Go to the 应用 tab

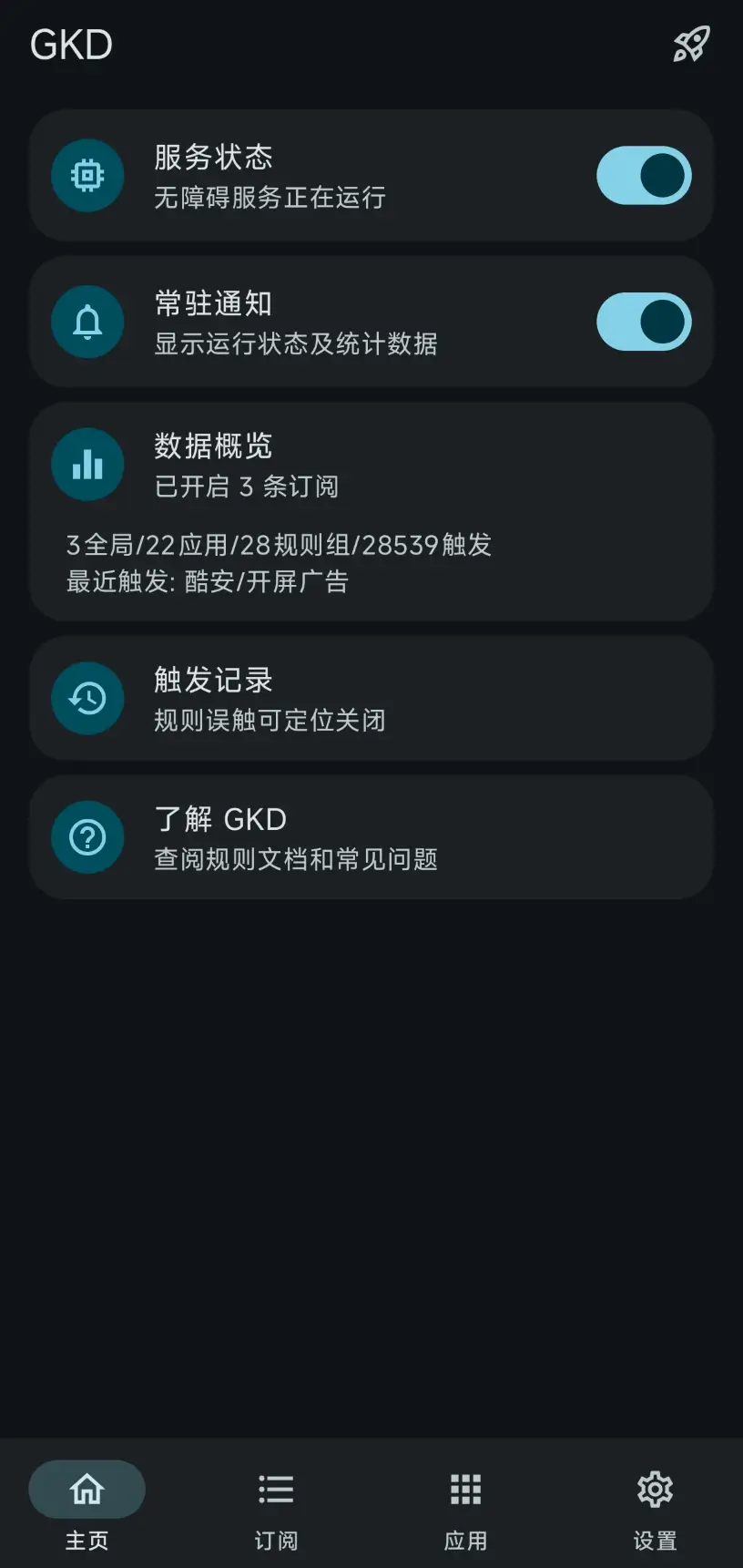(465, 1505)
